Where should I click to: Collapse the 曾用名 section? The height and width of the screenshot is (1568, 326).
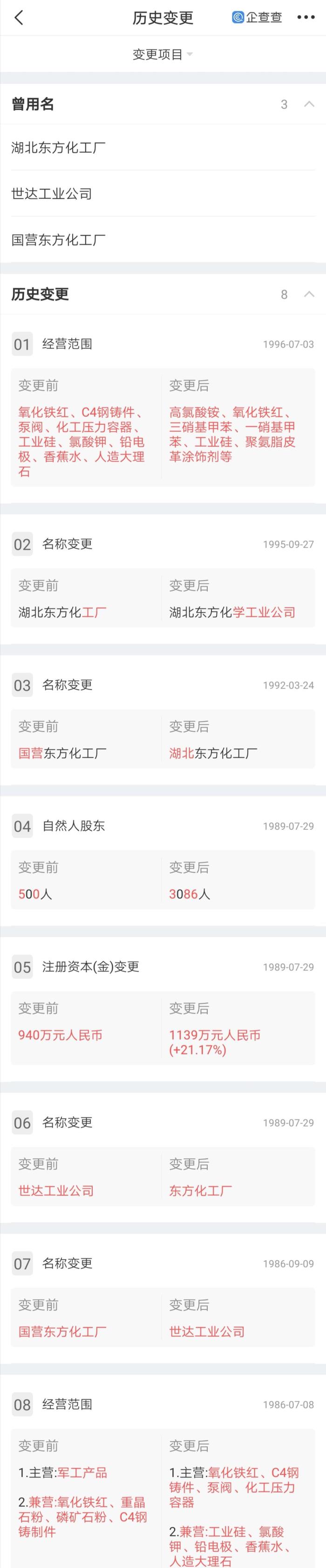pyautogui.click(x=309, y=104)
